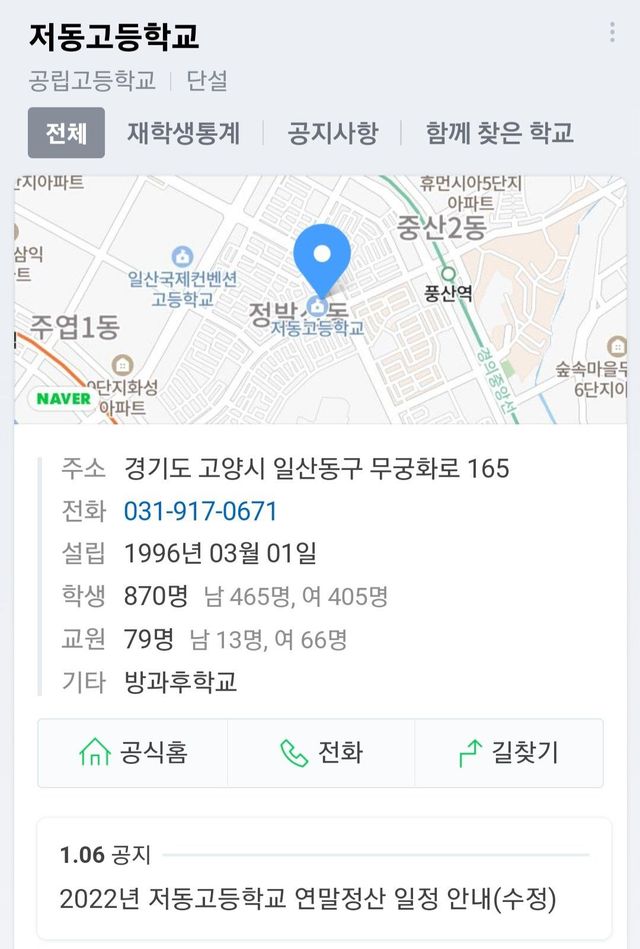Switch to the 재학생통계 tab
This screenshot has width=640, height=949.
(183, 133)
